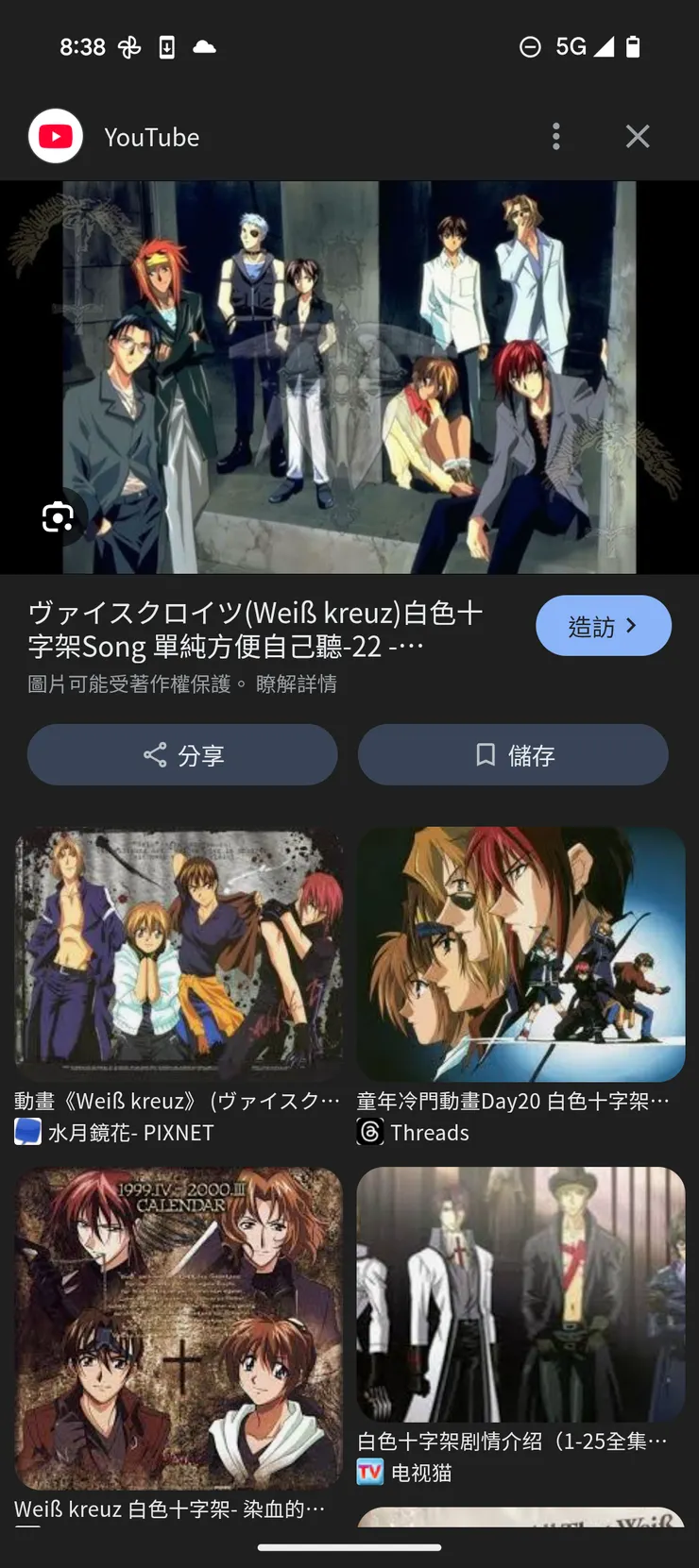Open the 水月鏡花 PIXNET related image
The image size is (699, 1568).
[179, 953]
